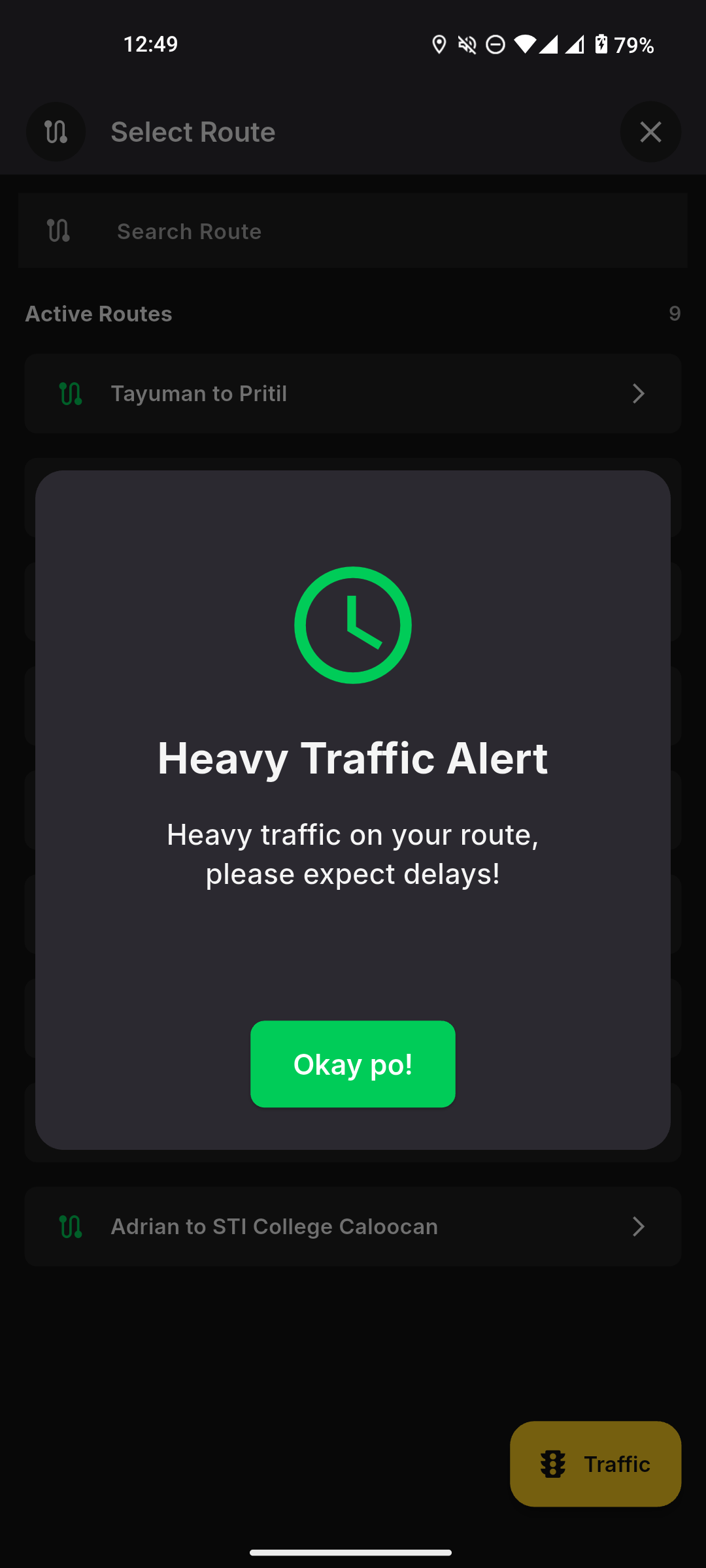Open Adrian to STI College Caloocan route

[x=353, y=1226]
